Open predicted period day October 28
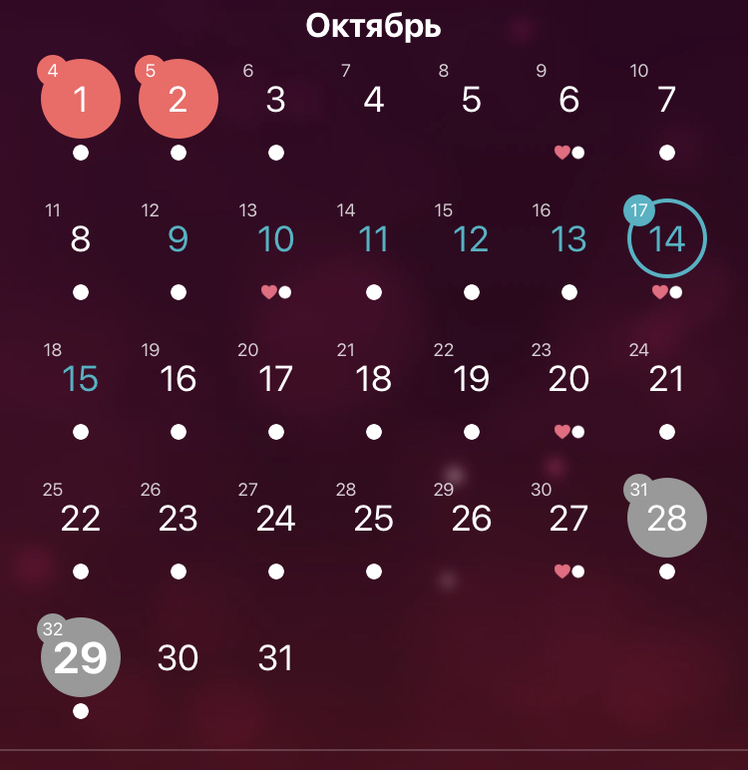Image resolution: width=748 pixels, height=770 pixels. [666, 518]
